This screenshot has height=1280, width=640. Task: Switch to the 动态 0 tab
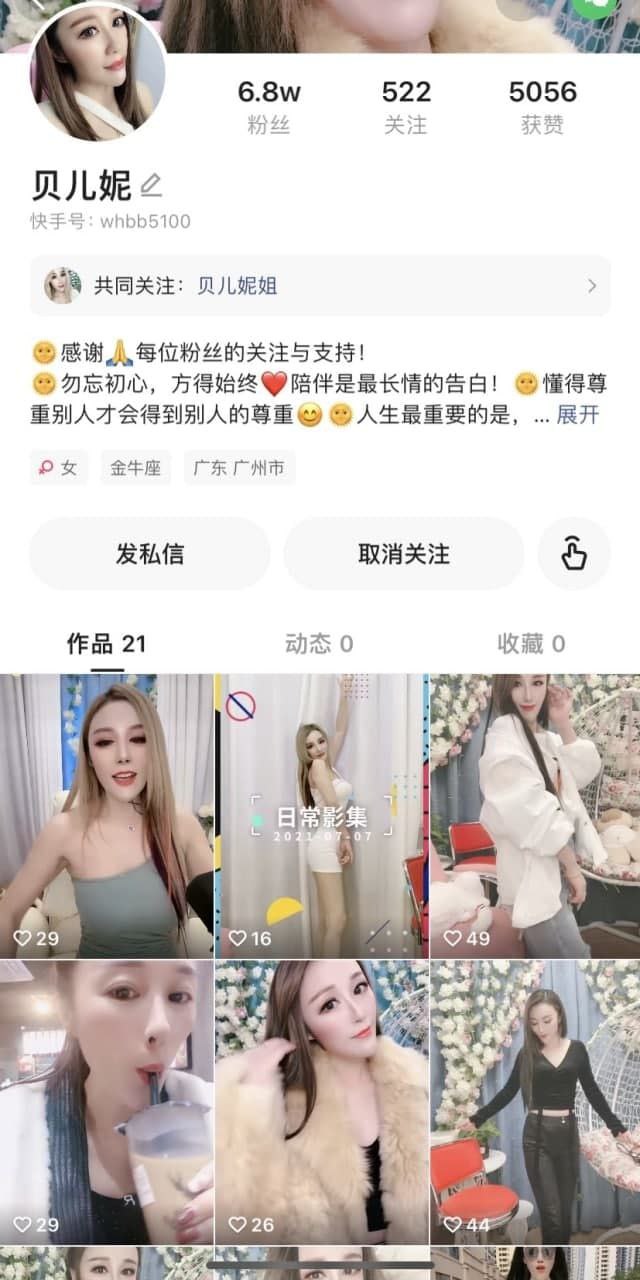pyautogui.click(x=319, y=644)
